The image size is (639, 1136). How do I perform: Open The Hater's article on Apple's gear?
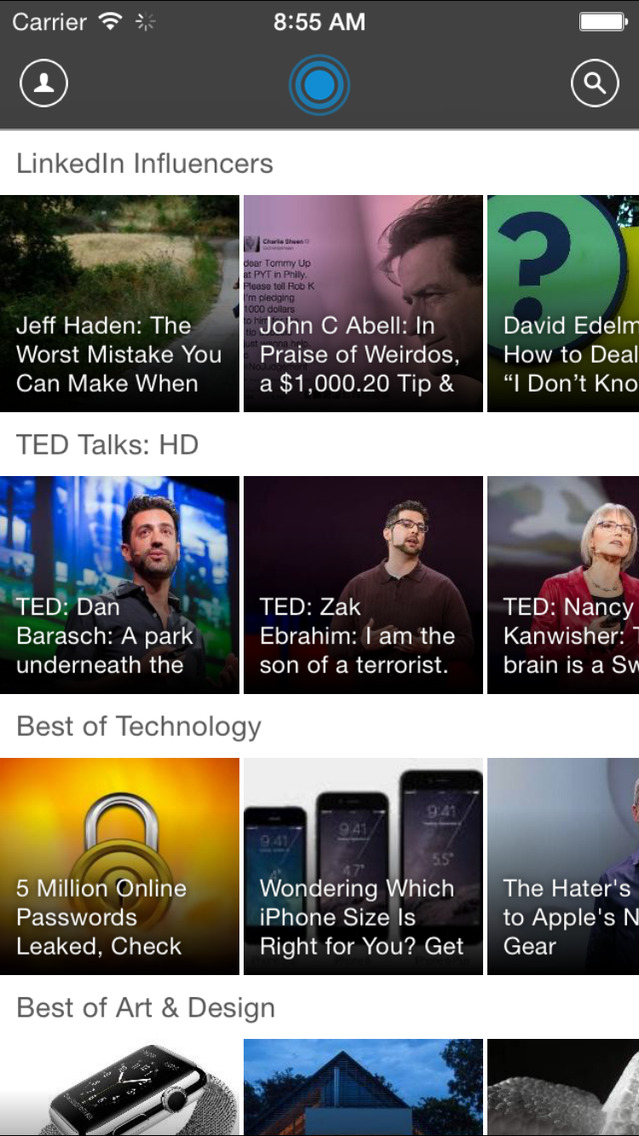(x=563, y=866)
